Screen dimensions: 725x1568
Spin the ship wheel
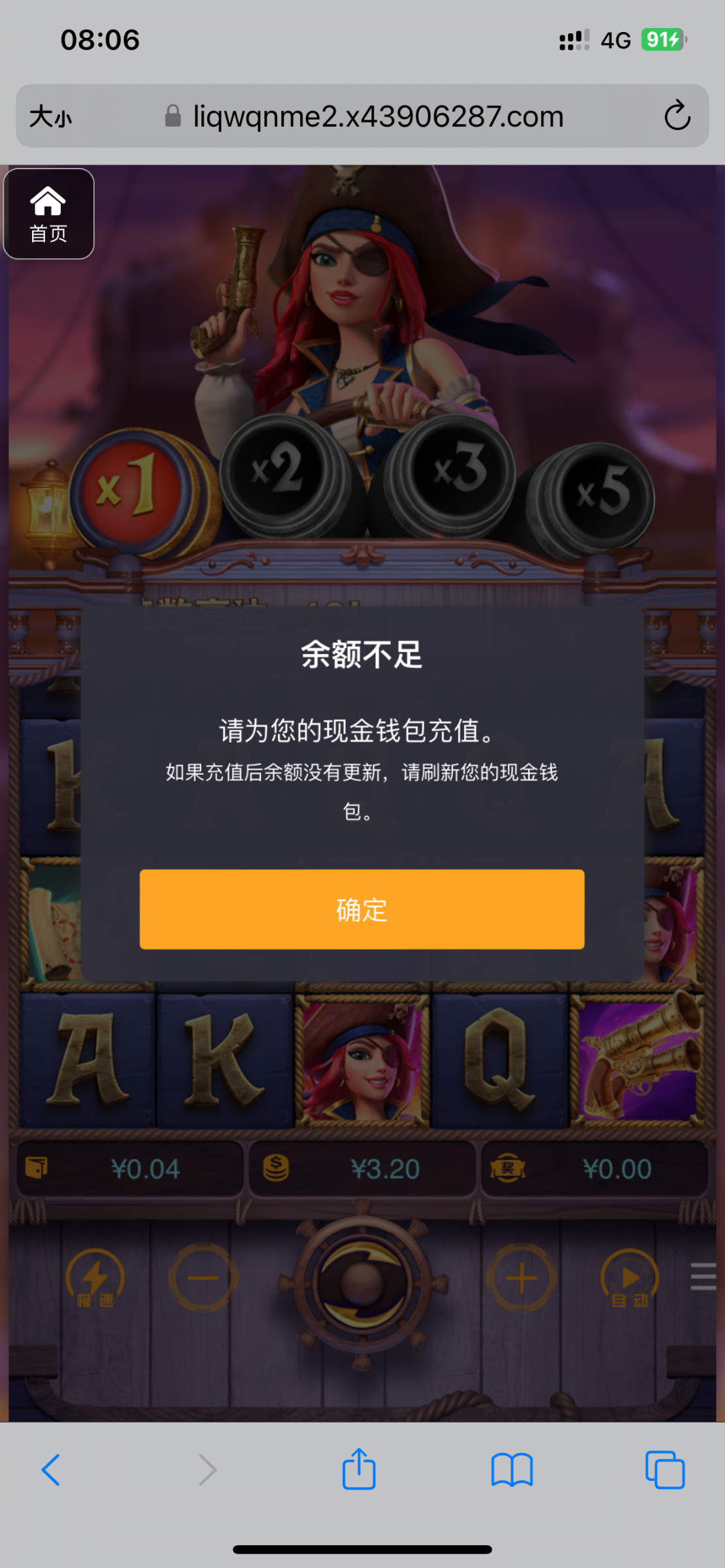[x=362, y=1282]
